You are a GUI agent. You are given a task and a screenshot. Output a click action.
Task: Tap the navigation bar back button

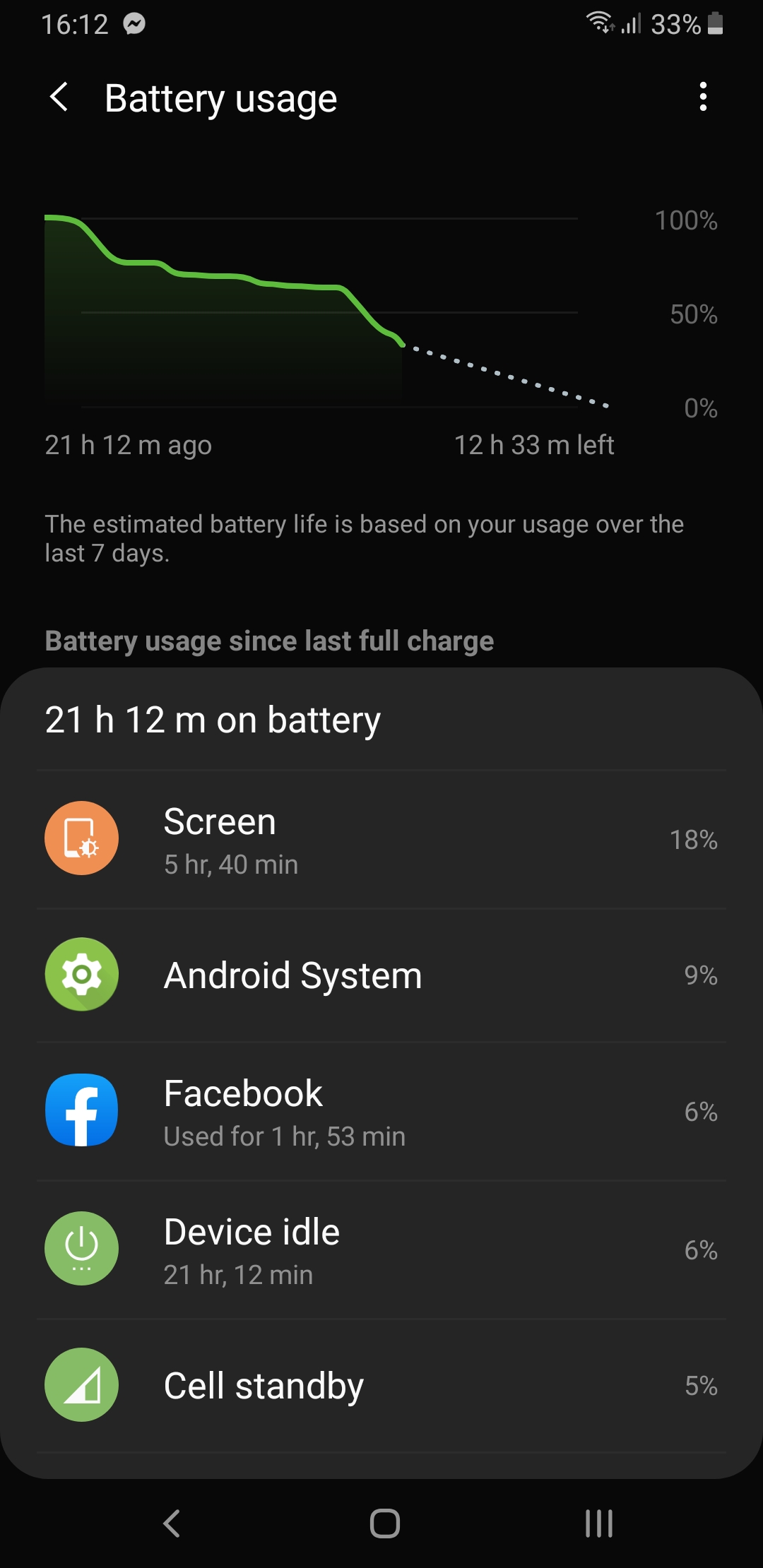tap(170, 1522)
